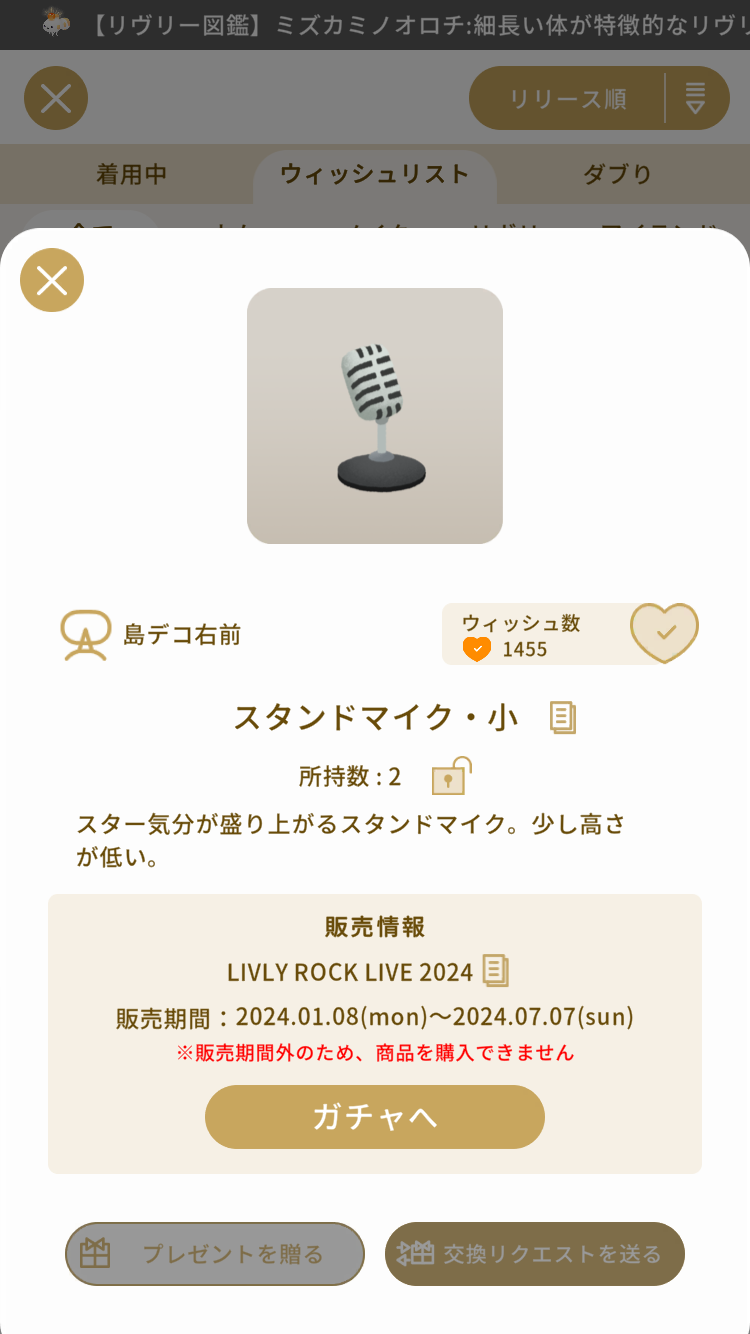Send a trade request with 交換リクエストを送る
Screen dimensions: 750x1334
(x=535, y=1253)
